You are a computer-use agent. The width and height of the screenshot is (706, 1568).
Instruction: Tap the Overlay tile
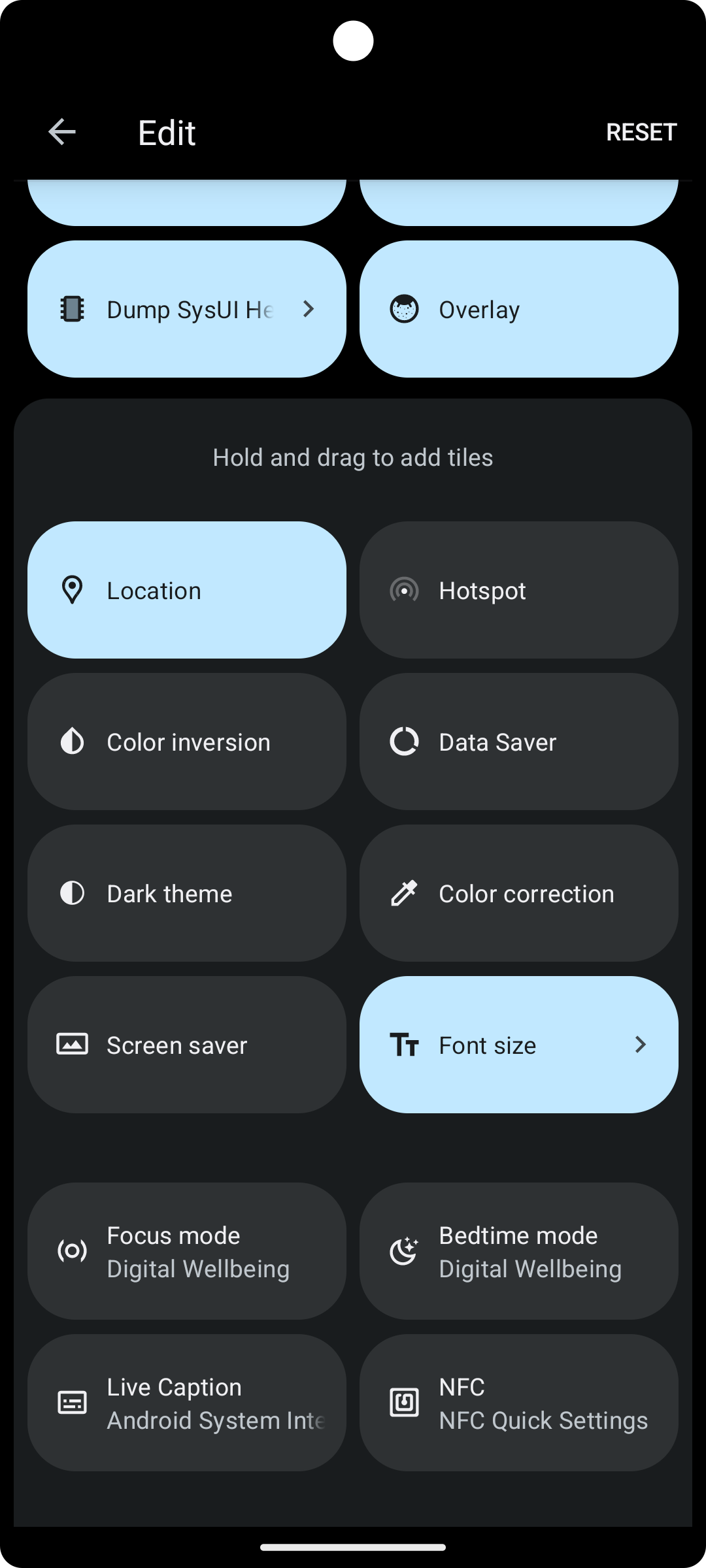pyautogui.click(x=518, y=309)
